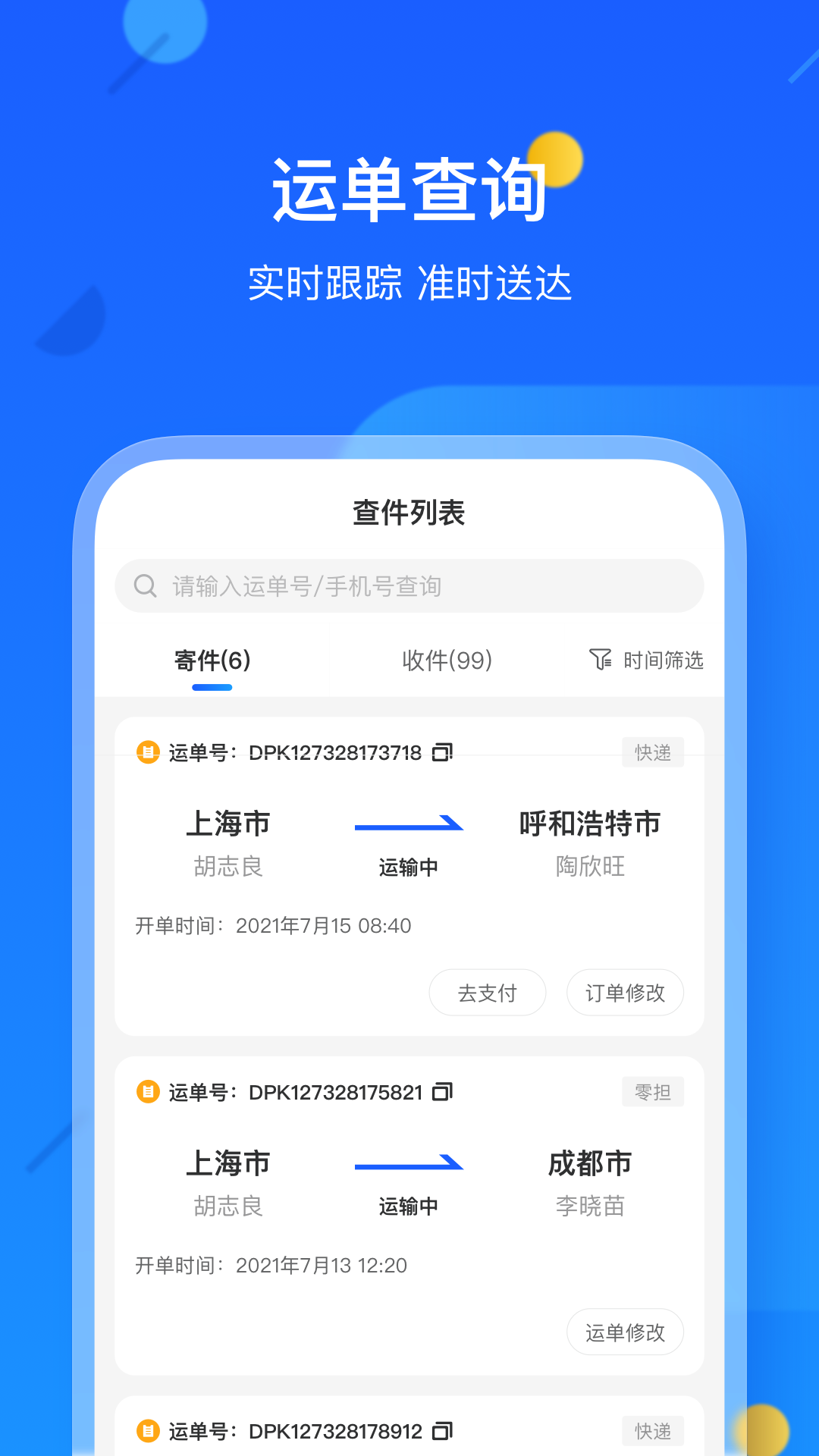Click the 快递 tag on first waybill
The image size is (819, 1456).
652,752
